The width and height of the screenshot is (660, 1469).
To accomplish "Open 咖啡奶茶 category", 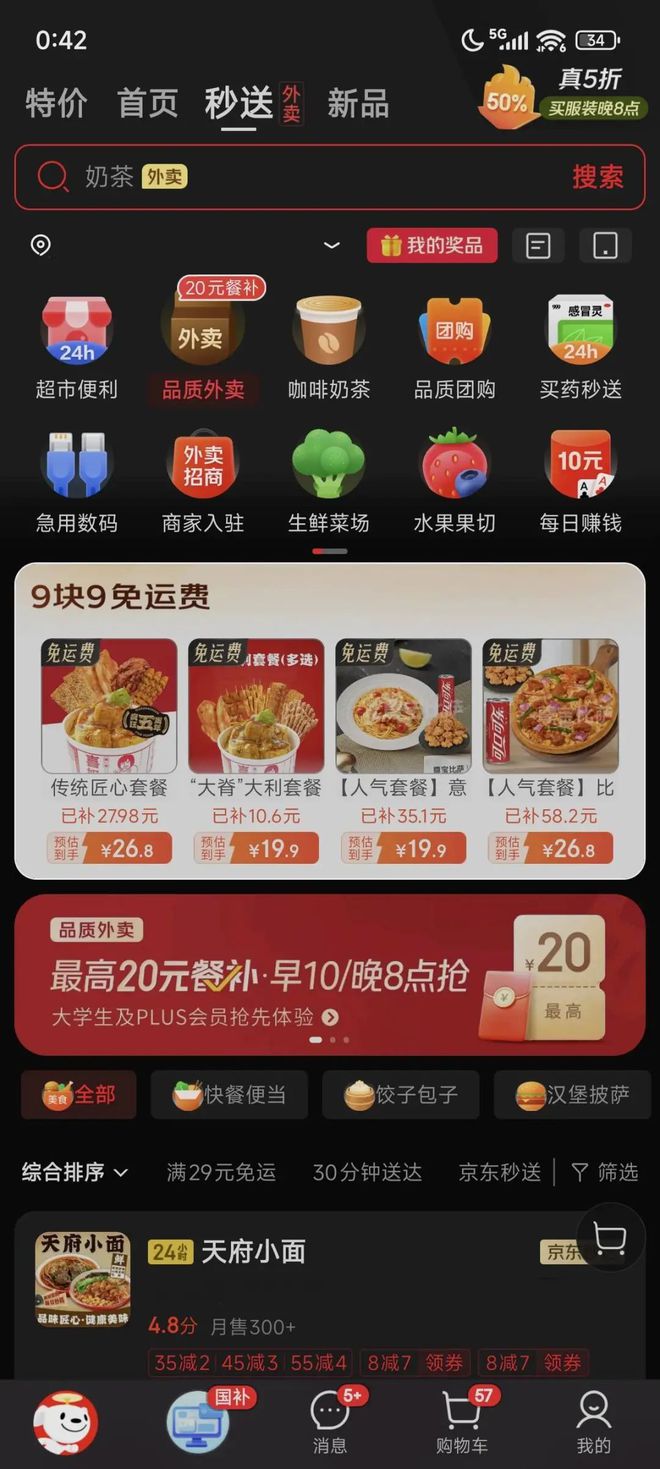I will click(x=329, y=347).
